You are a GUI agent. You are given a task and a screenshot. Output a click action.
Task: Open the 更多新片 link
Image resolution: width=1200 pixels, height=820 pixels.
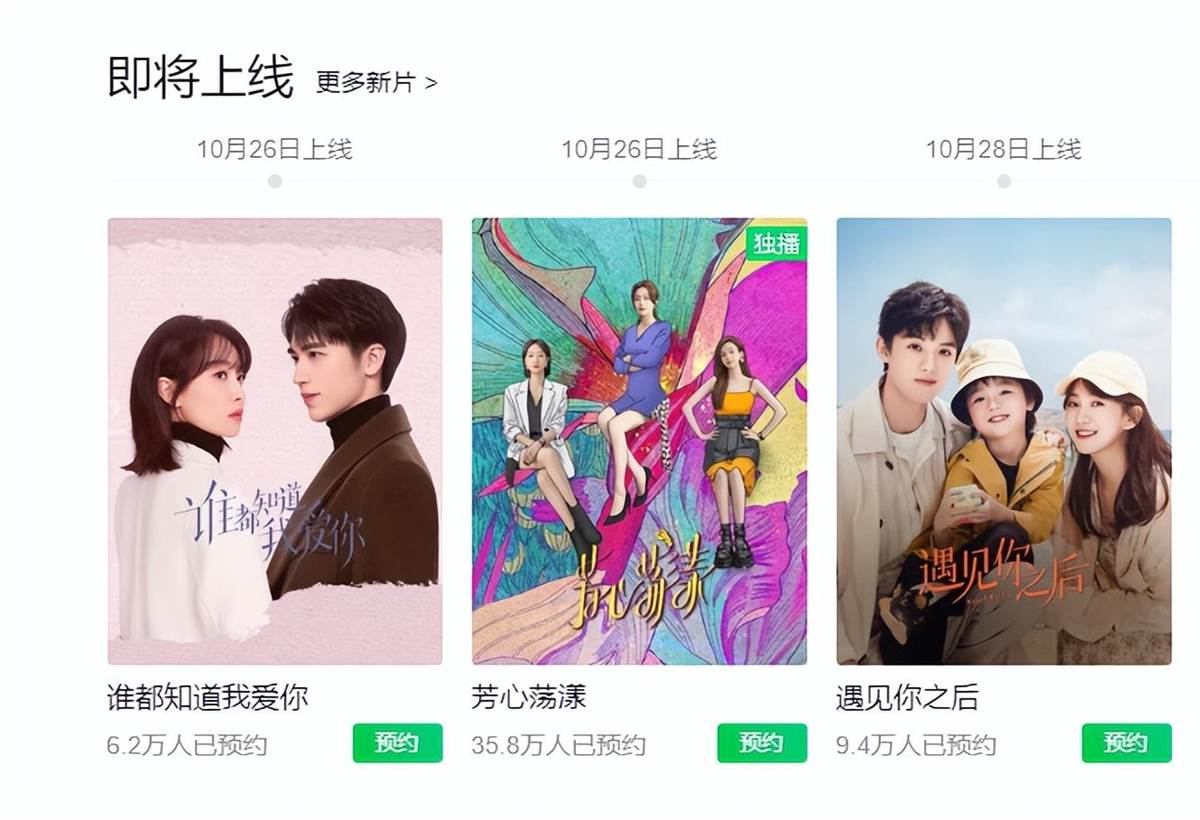(x=376, y=82)
